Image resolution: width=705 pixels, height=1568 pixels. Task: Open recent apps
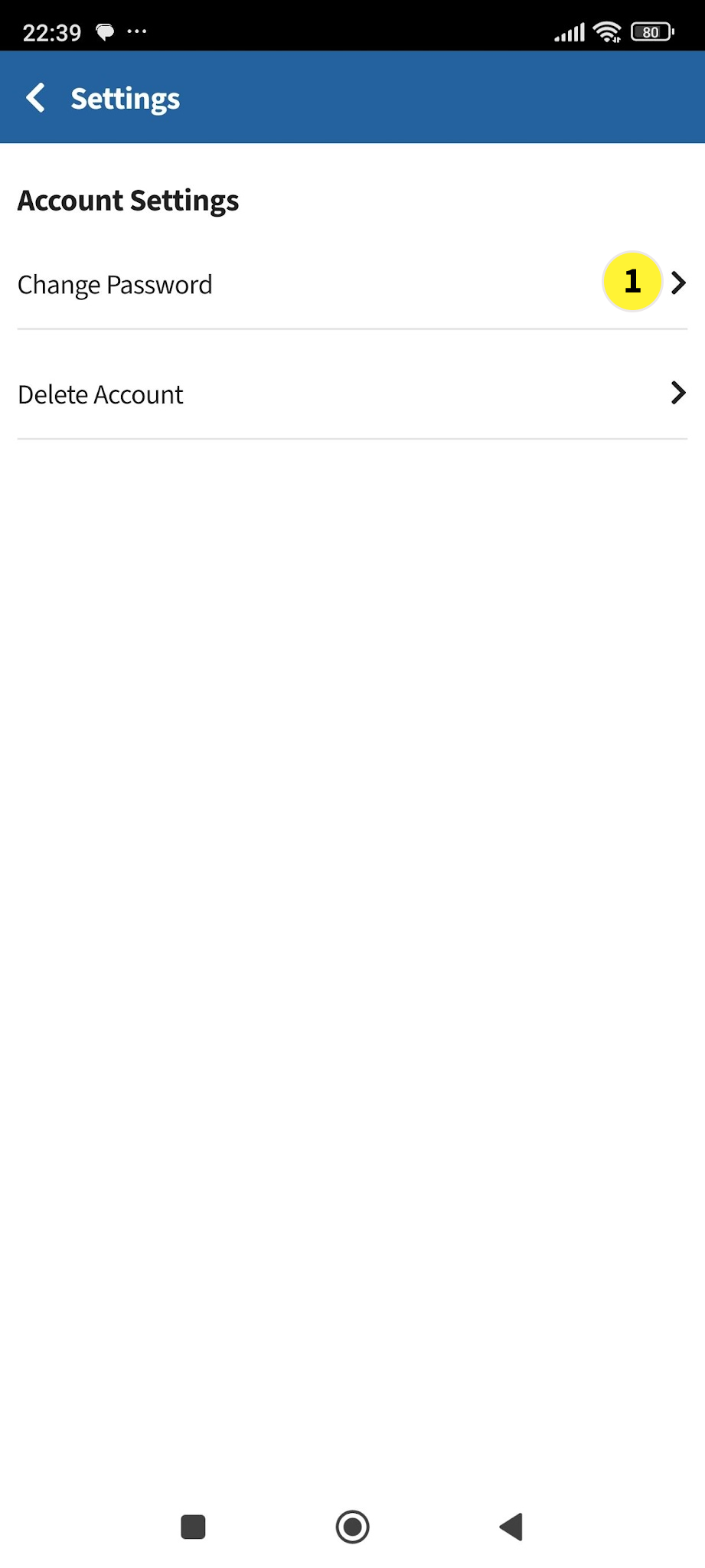[x=193, y=1527]
